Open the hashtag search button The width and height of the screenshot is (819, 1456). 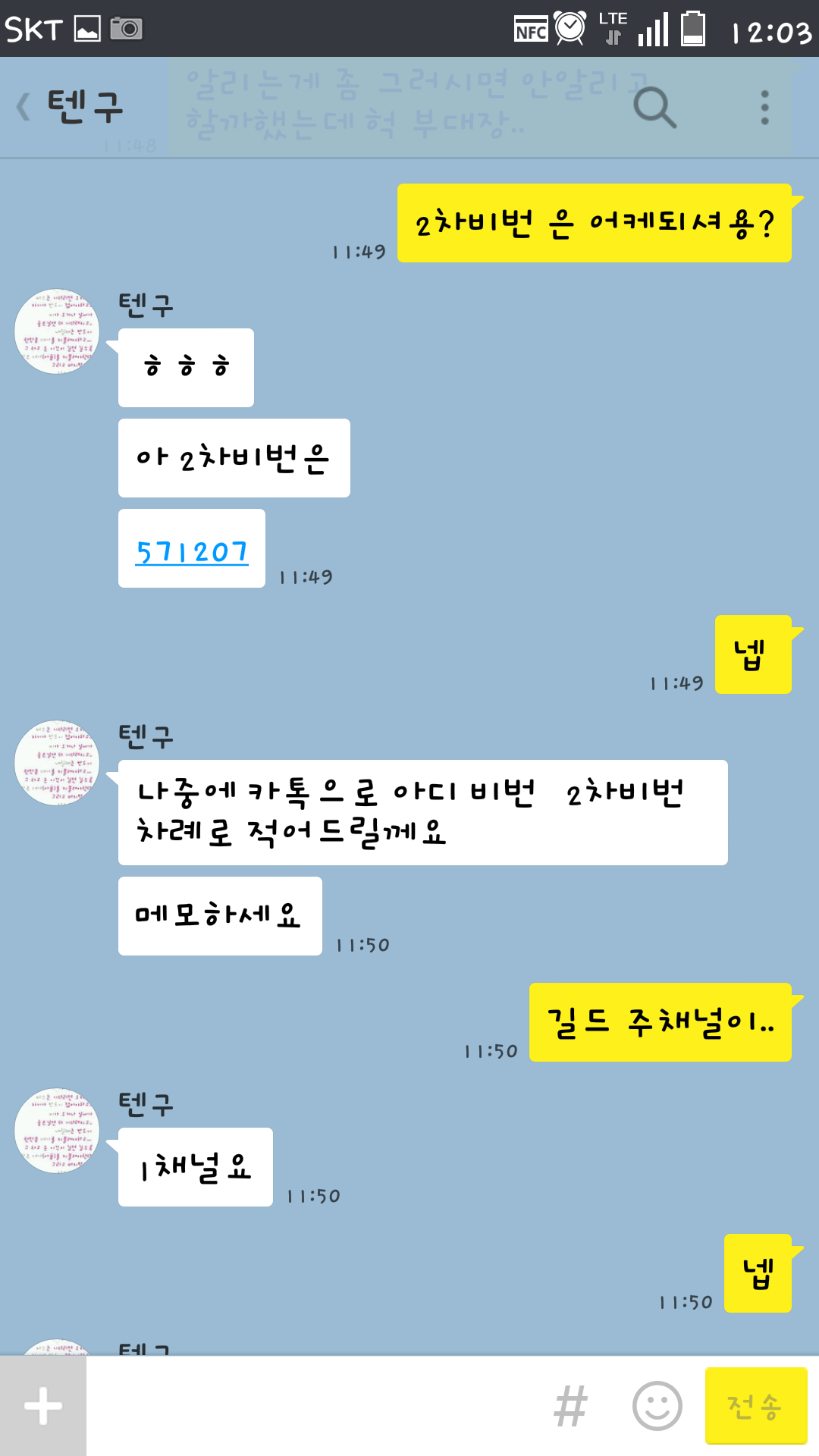click(x=570, y=1406)
